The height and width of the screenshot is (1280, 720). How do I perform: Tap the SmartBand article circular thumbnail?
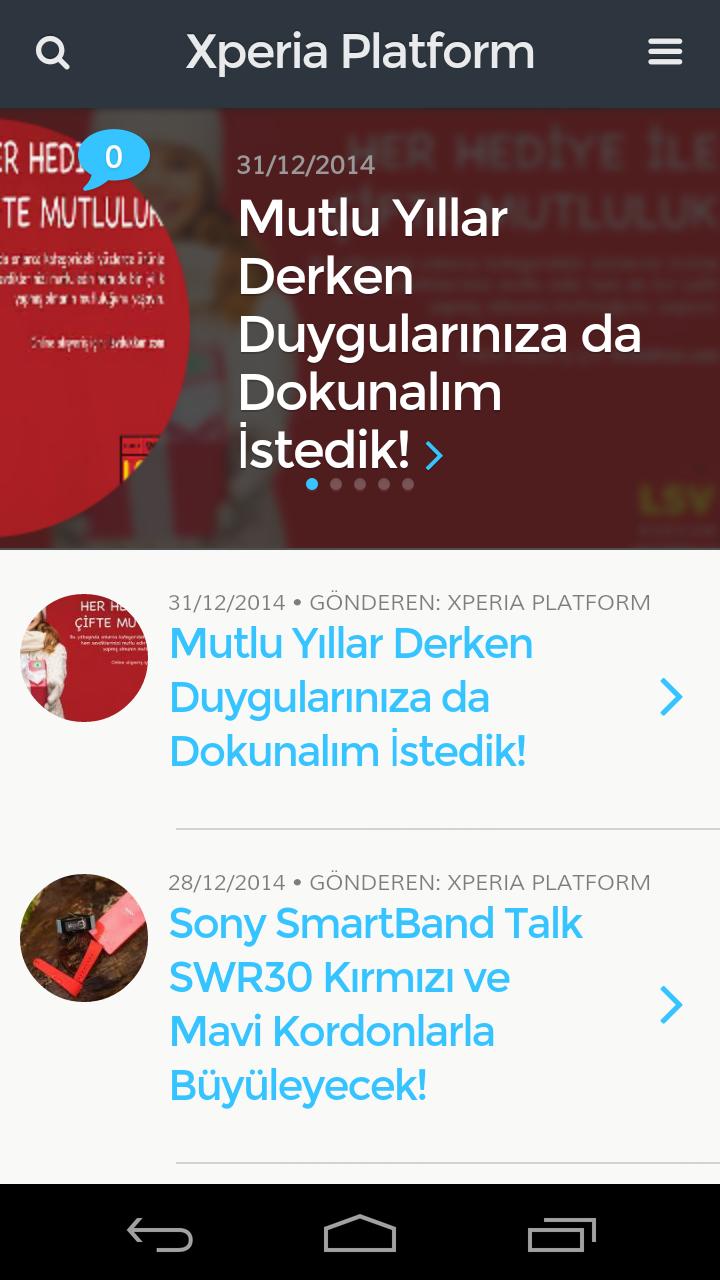pos(83,938)
